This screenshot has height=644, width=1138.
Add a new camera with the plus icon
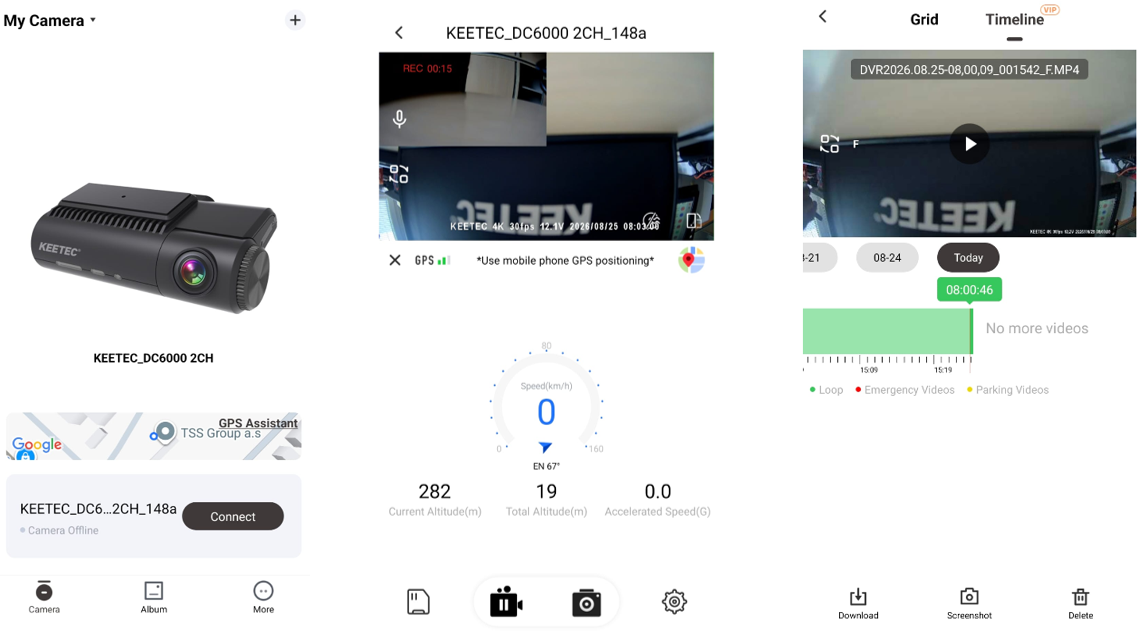(295, 20)
